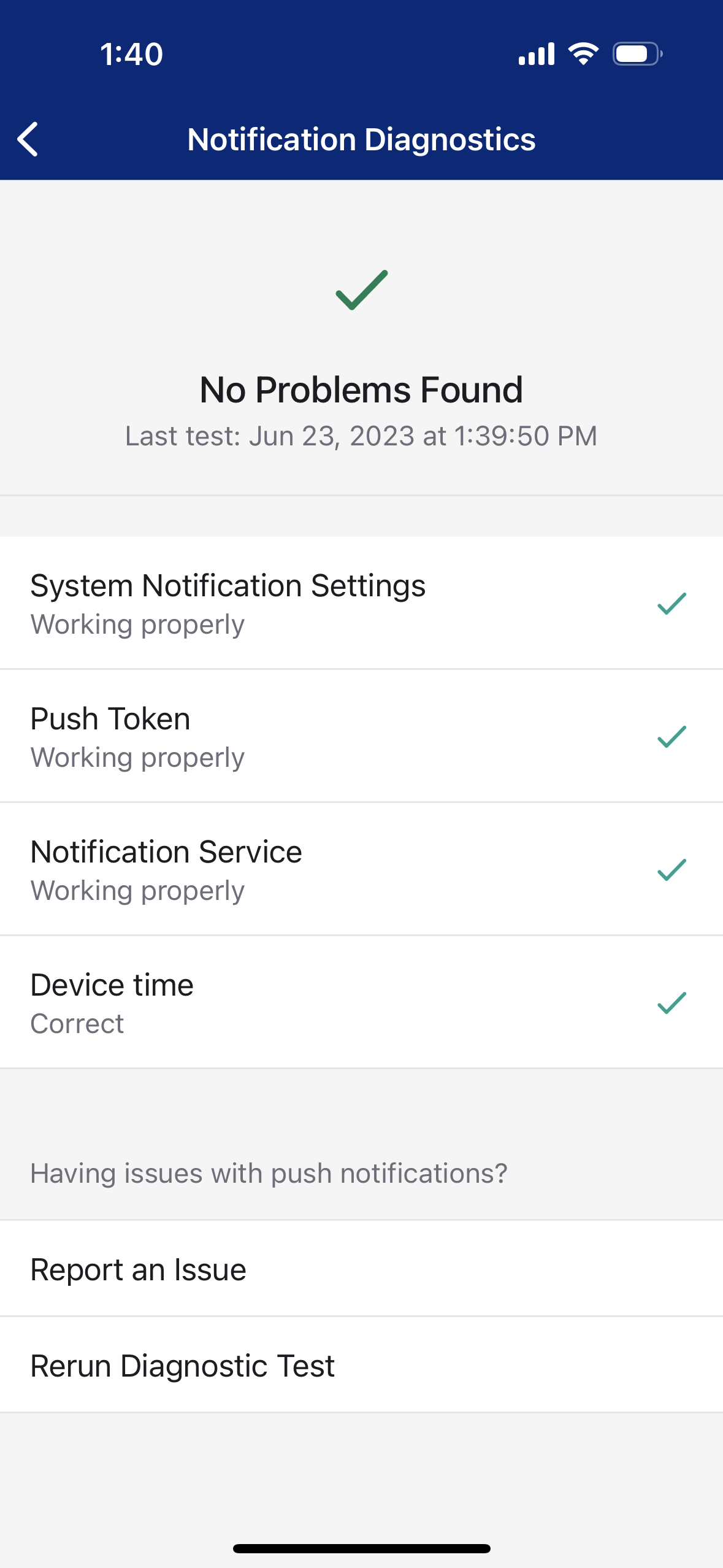
Task: Tap the back chevron in the navigation bar
Action: (x=28, y=140)
